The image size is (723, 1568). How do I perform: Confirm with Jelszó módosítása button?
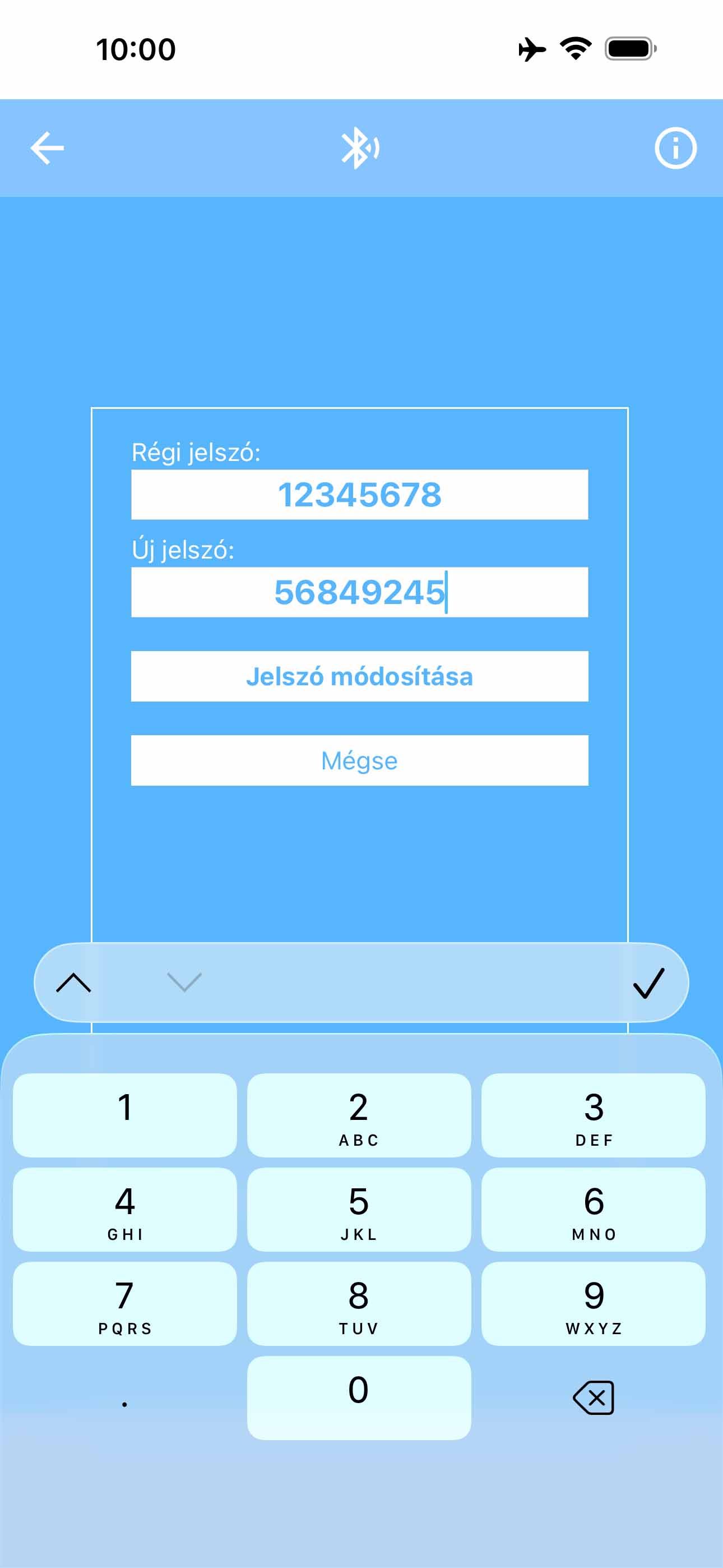(359, 676)
